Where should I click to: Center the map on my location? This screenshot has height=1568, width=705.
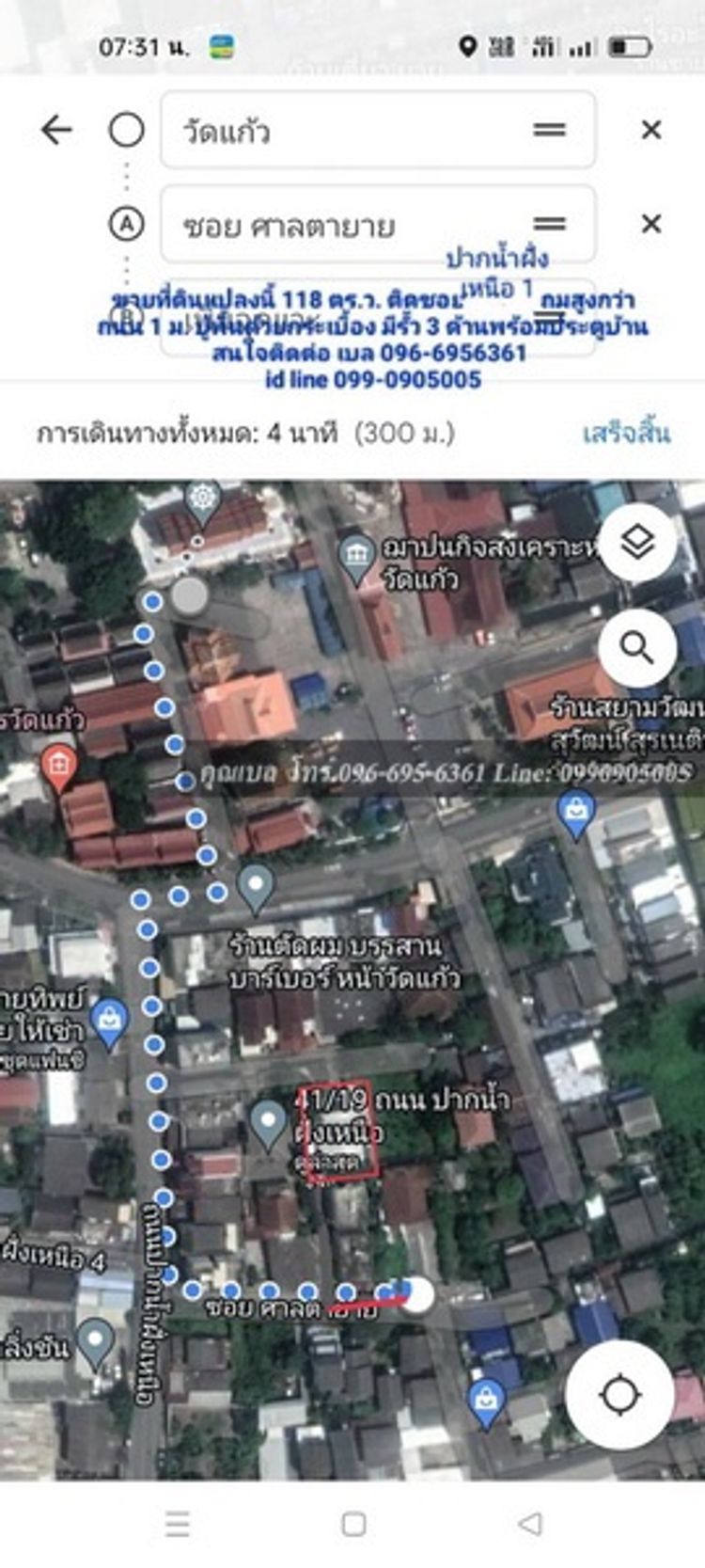click(x=619, y=1395)
